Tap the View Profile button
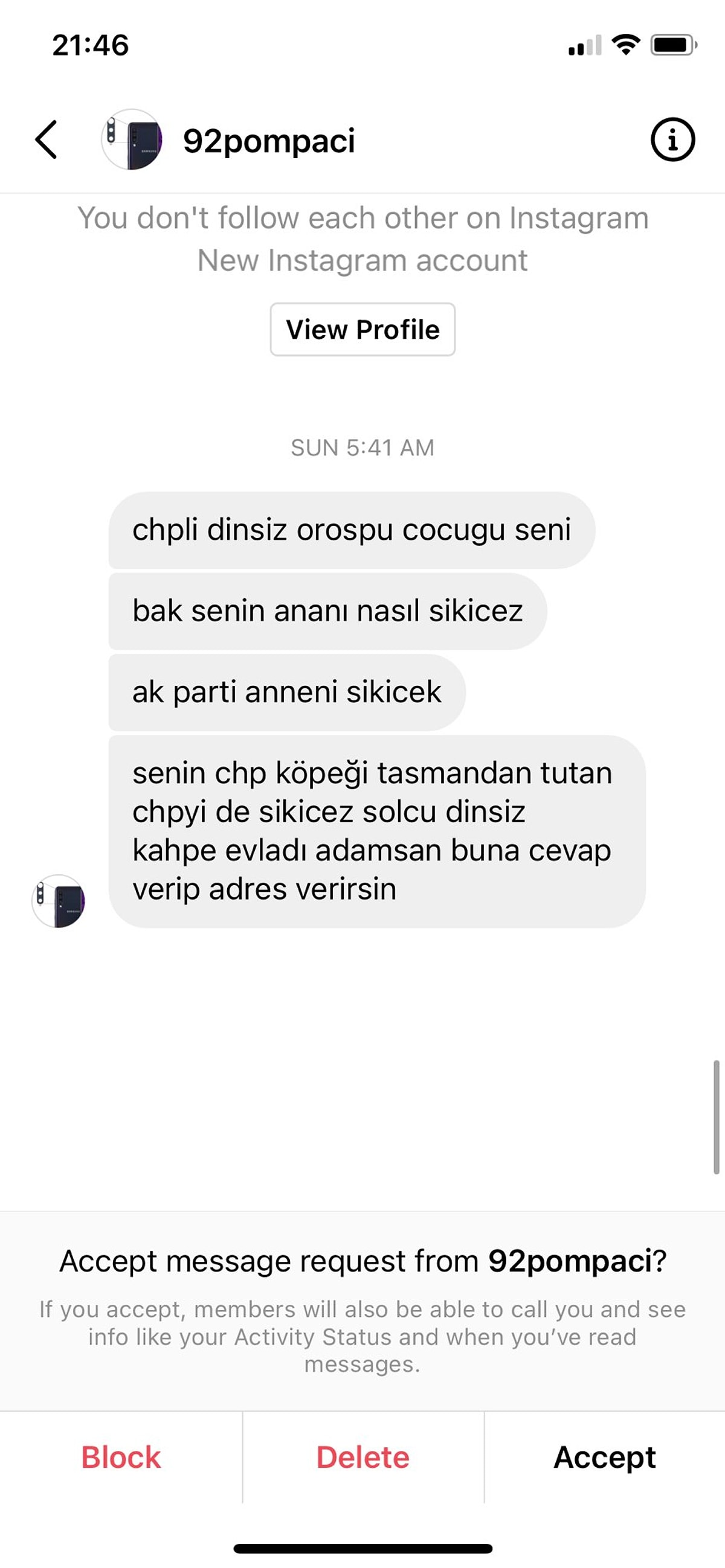This screenshot has width=725, height=1568. pos(362,329)
